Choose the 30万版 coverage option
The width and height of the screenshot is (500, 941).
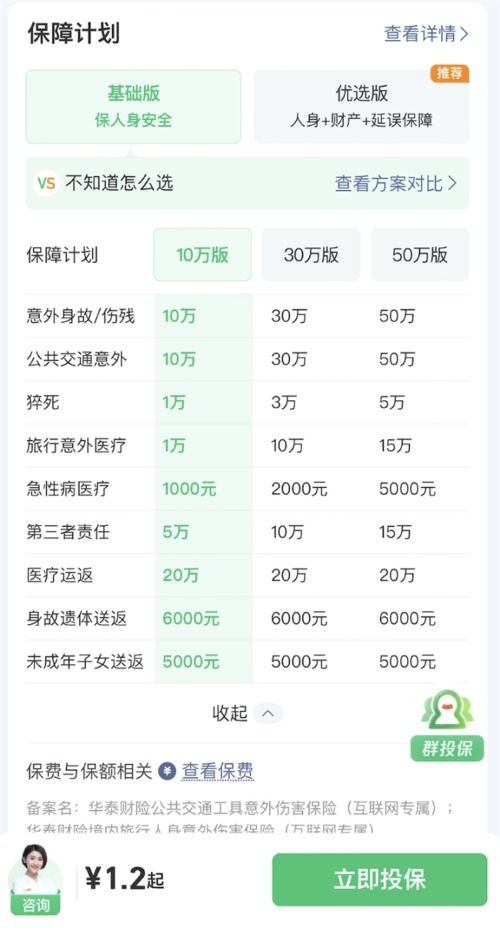pyautogui.click(x=311, y=254)
